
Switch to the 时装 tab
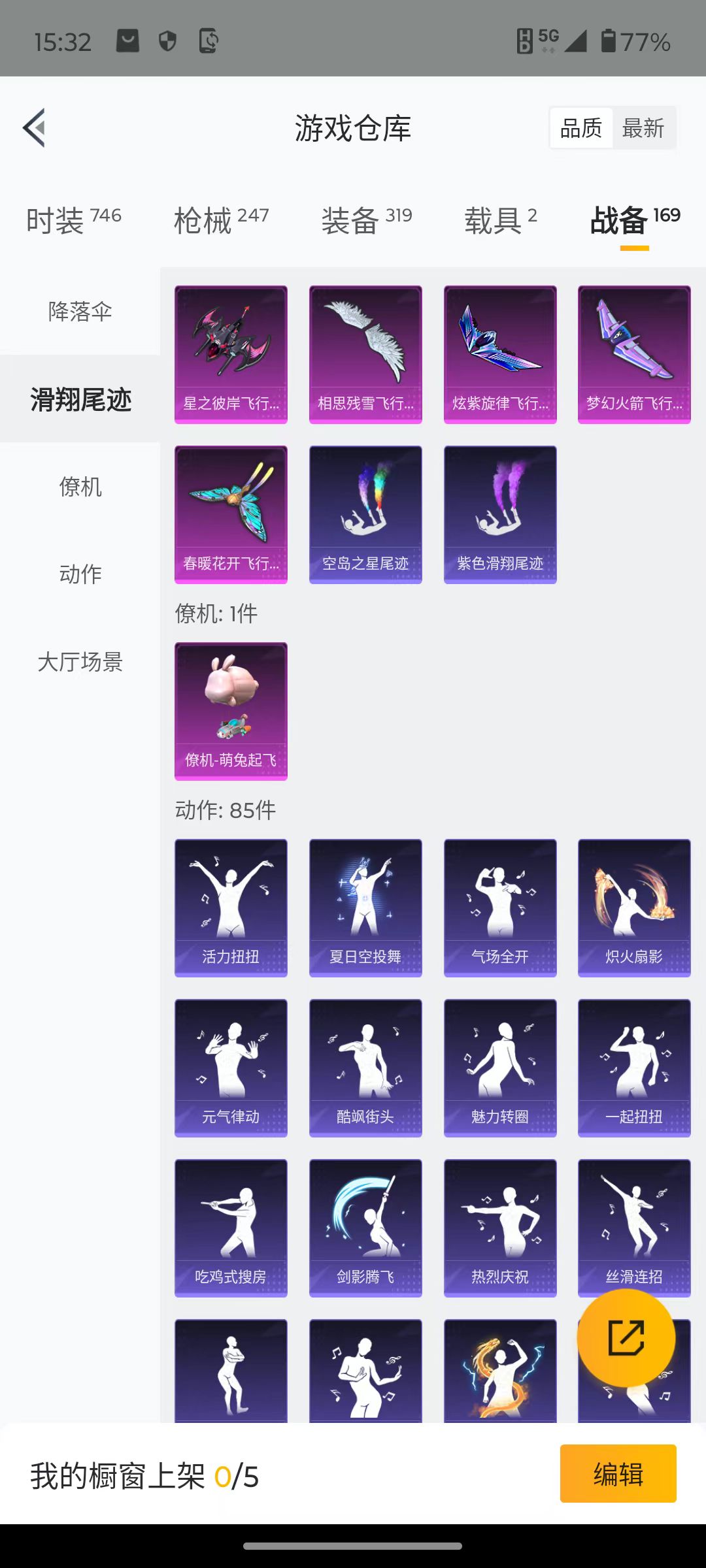[x=73, y=220]
